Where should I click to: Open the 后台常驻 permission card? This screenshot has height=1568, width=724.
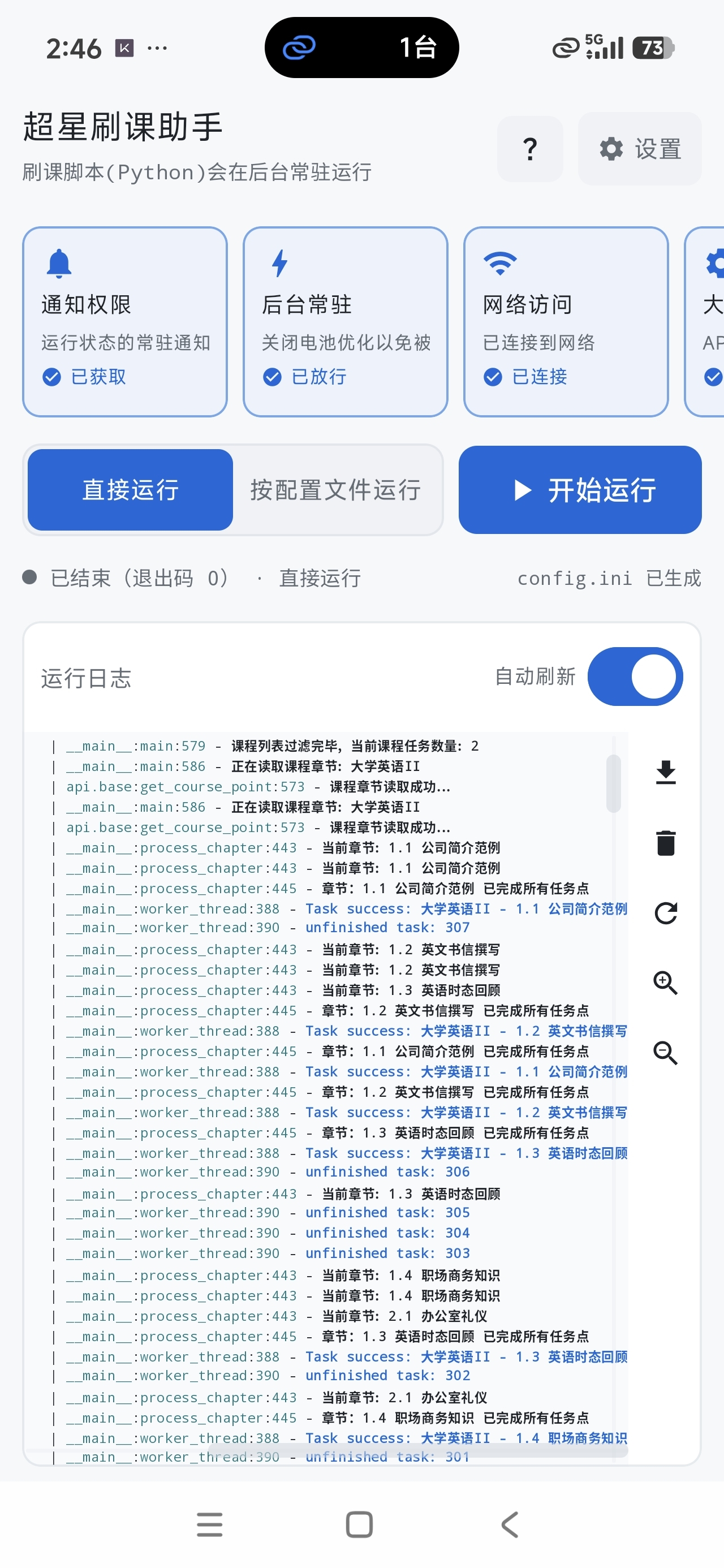pyautogui.click(x=345, y=321)
